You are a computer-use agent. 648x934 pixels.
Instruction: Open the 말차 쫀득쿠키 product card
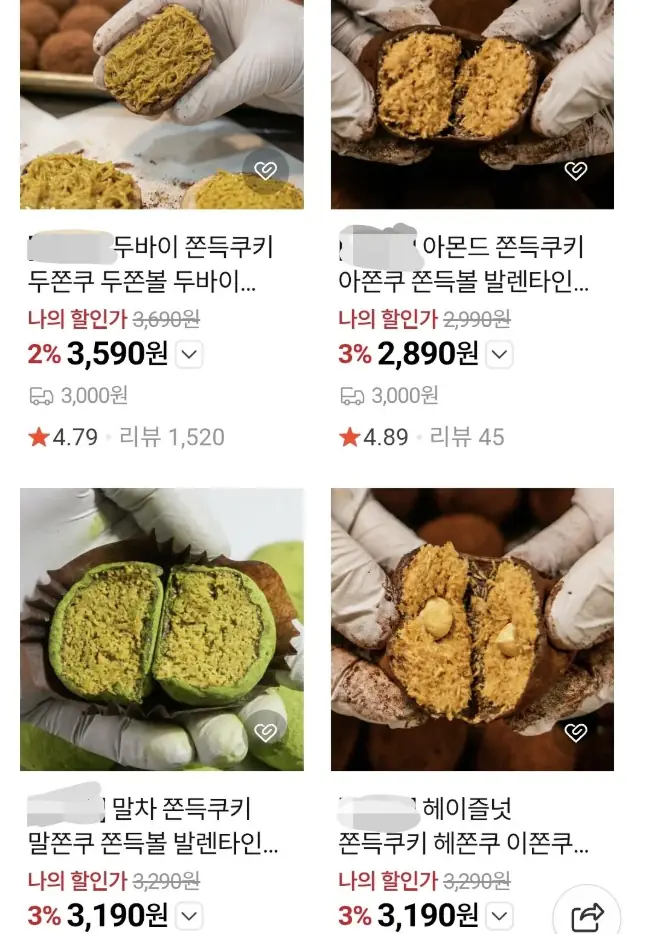[x=161, y=628]
